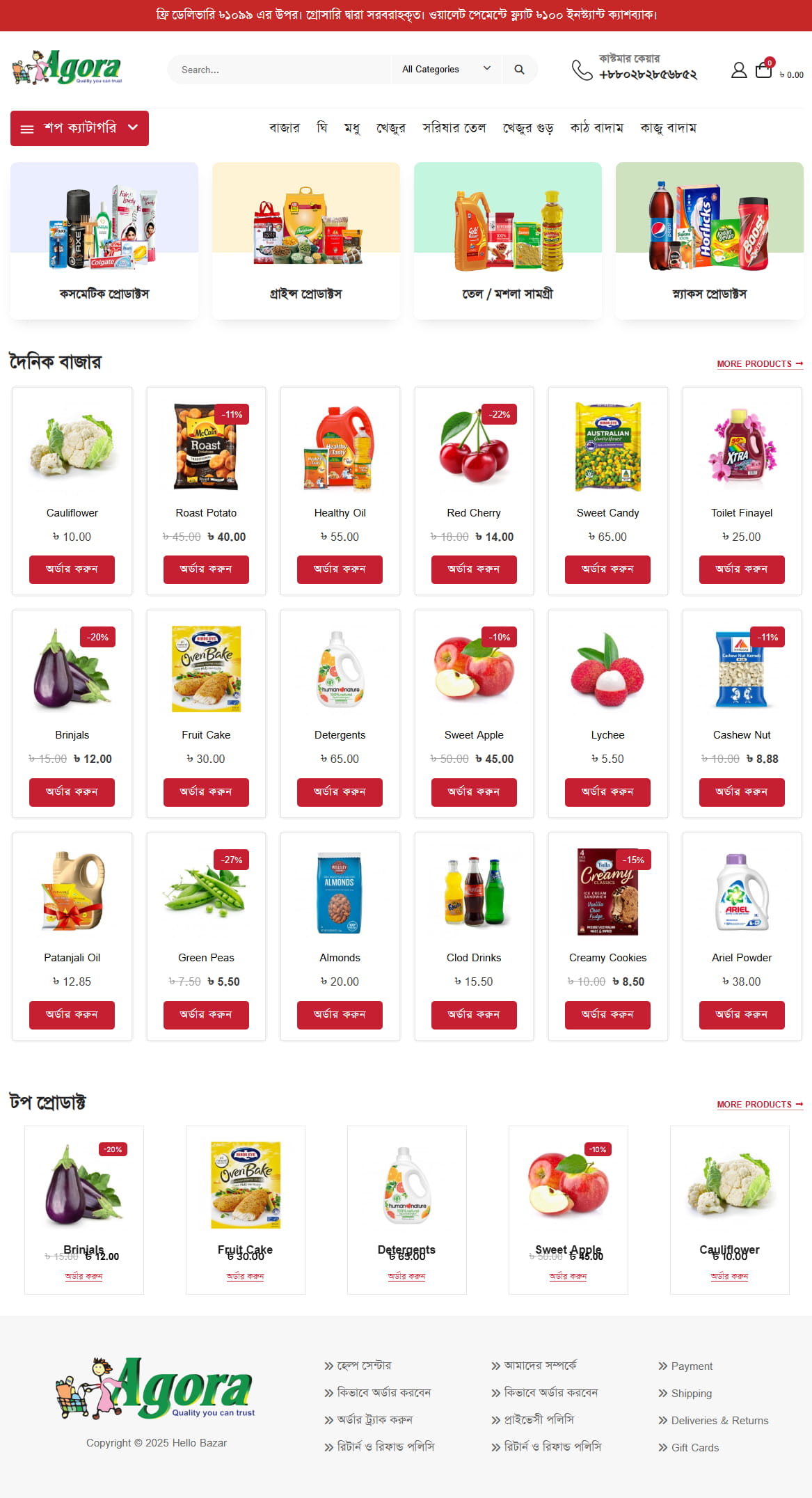View more products in টপ প্রোডাক্ট
812x1498 pixels.
click(759, 1105)
